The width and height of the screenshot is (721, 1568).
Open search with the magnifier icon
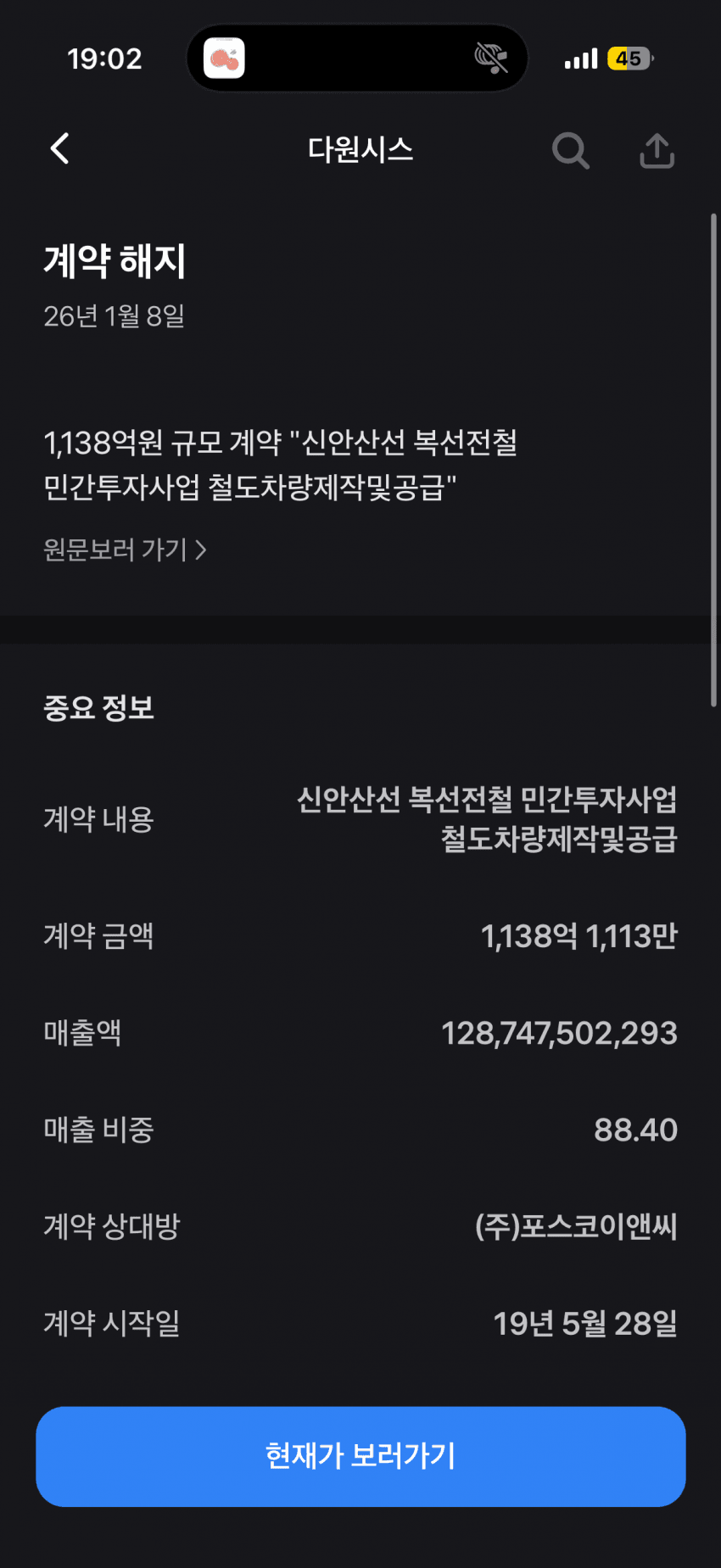click(570, 150)
